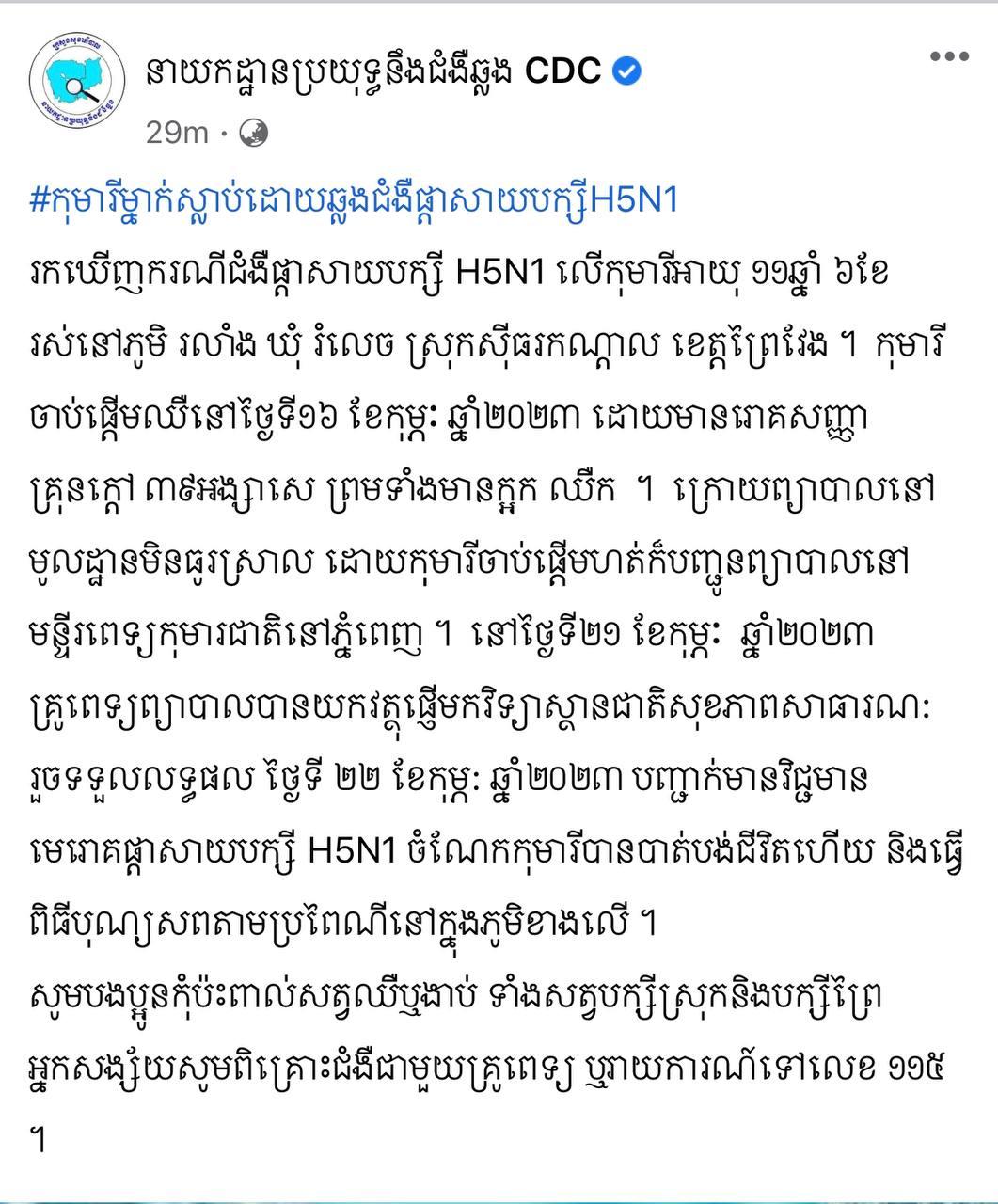Open the H5N1 hashtag link
998x1204 pixels.
tap(354, 200)
